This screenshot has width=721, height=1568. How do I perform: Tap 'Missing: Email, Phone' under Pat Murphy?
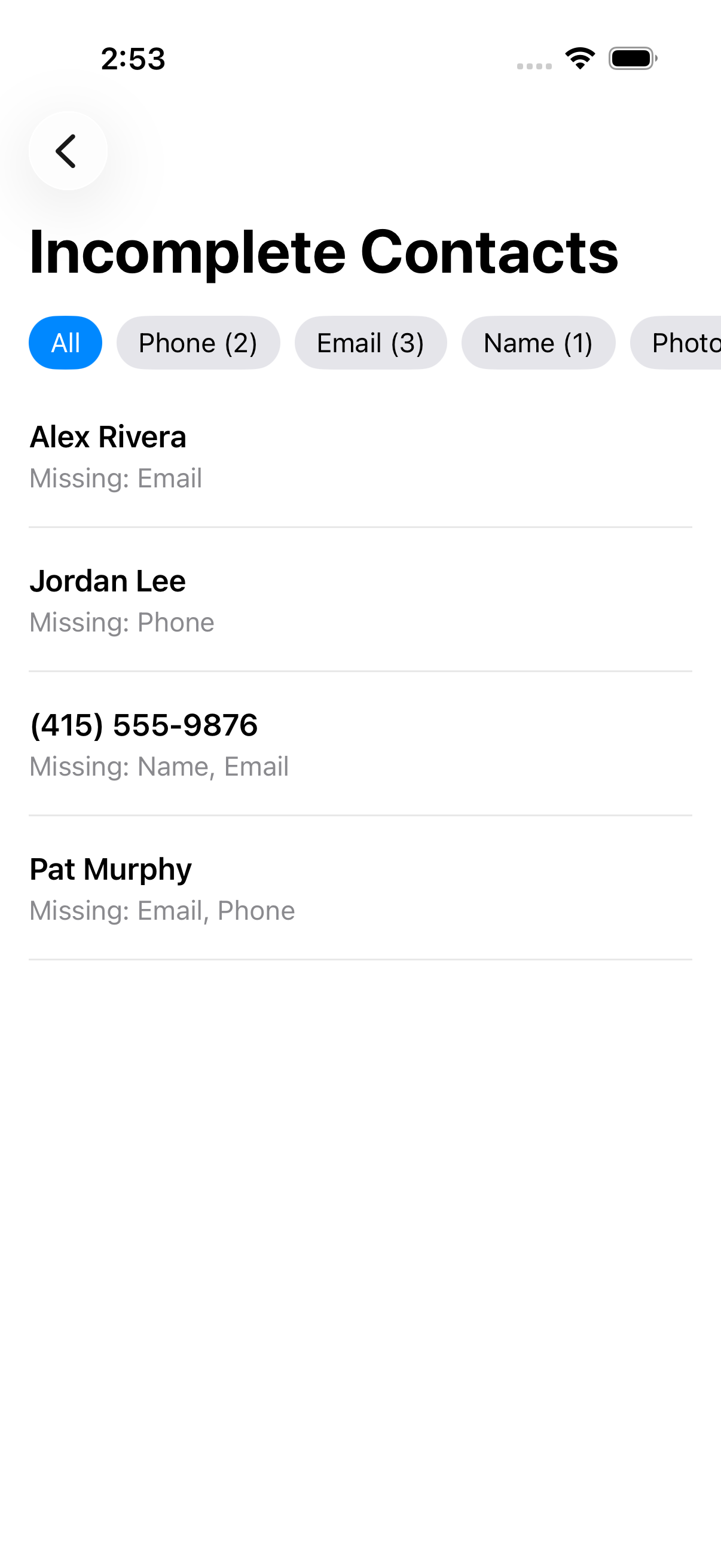pos(162,910)
